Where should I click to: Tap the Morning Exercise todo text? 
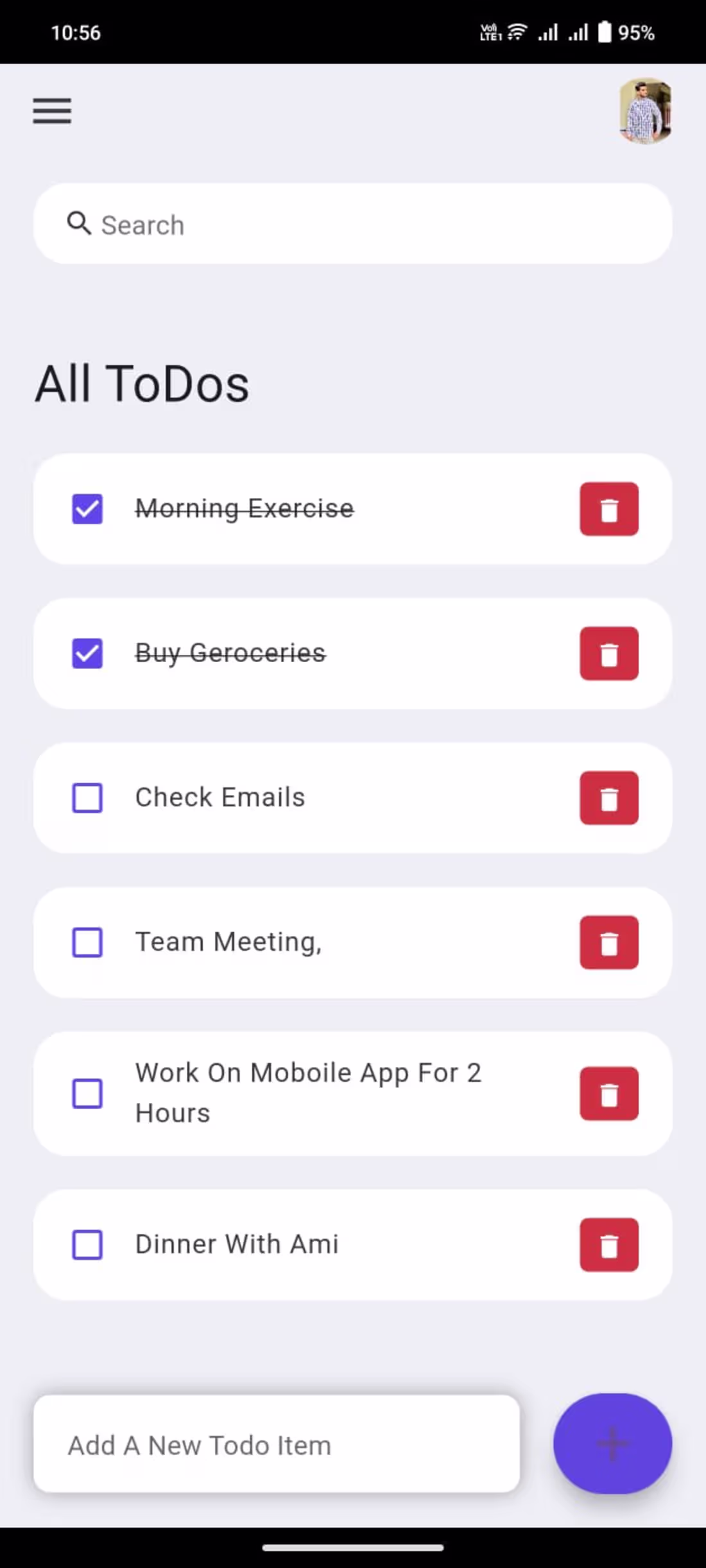click(244, 508)
